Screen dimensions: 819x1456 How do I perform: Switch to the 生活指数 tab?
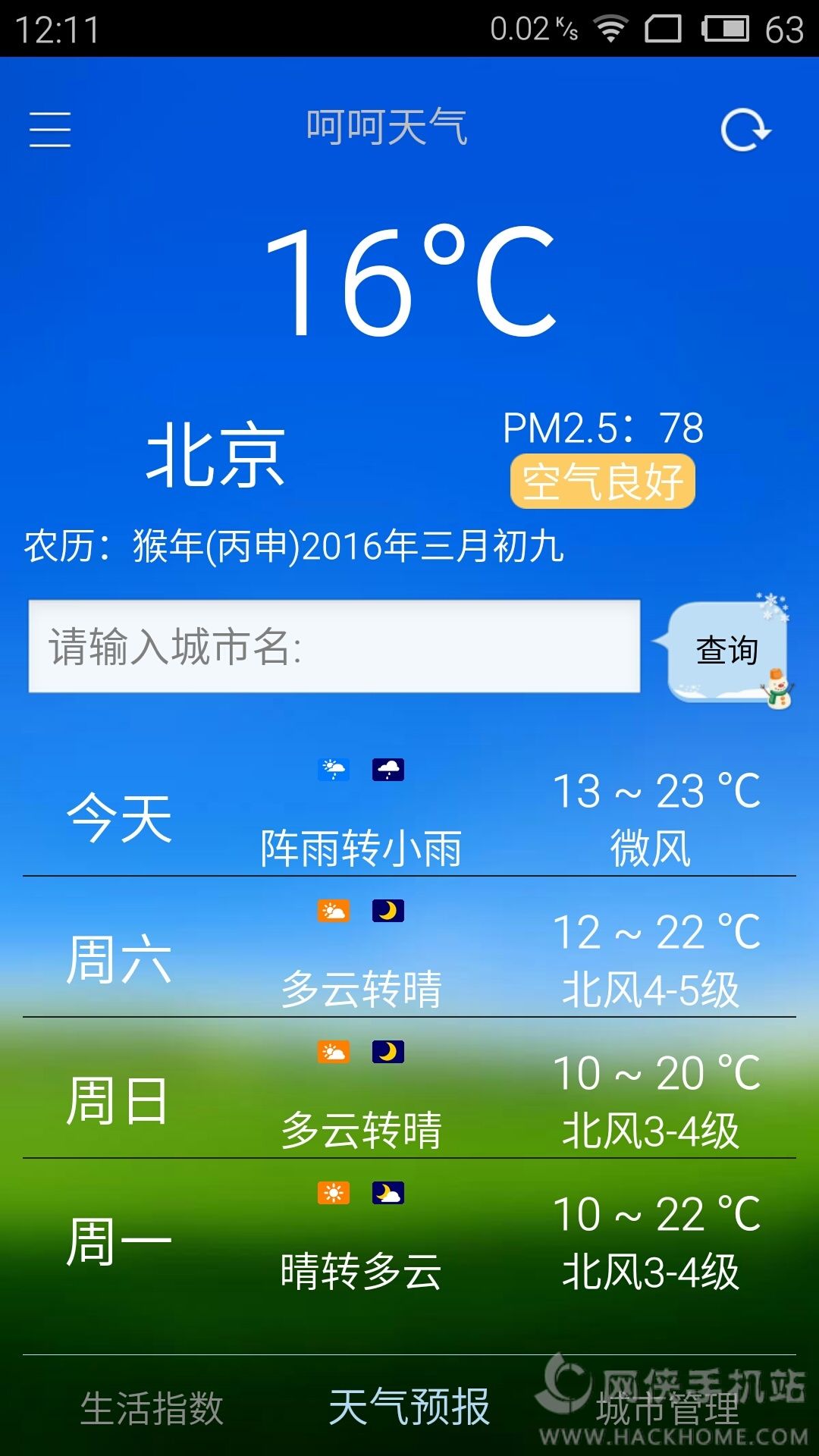(152, 1407)
